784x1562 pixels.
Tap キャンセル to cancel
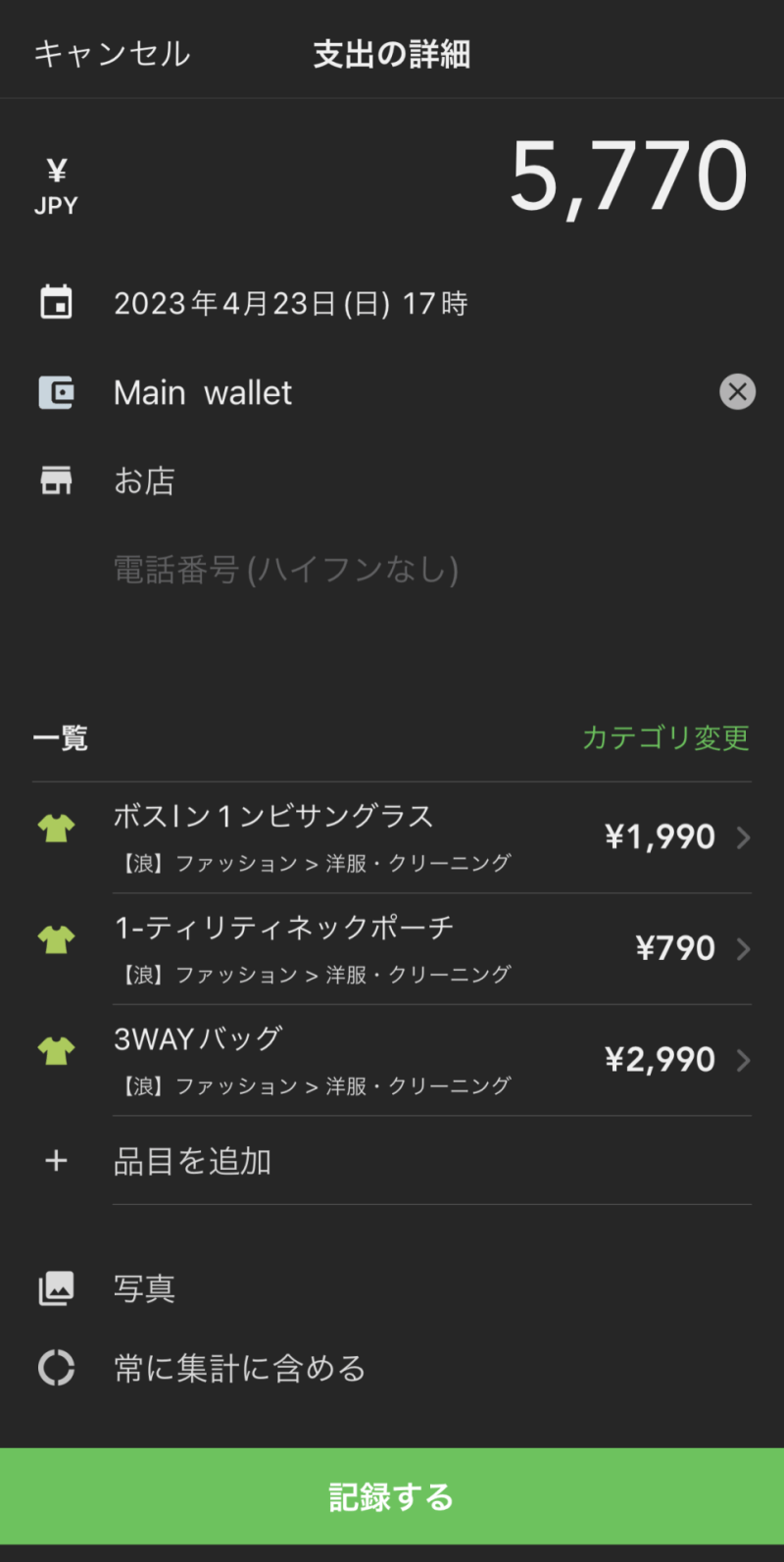click(112, 54)
